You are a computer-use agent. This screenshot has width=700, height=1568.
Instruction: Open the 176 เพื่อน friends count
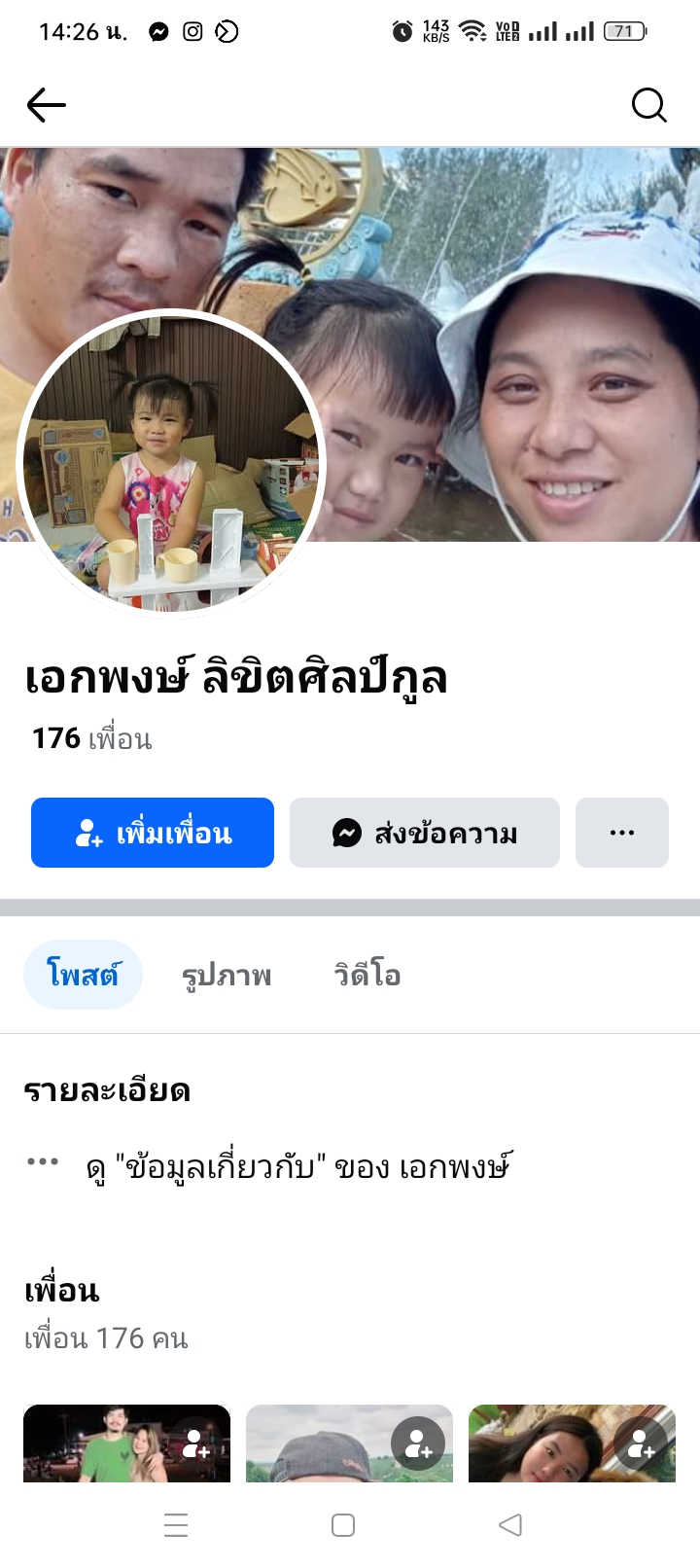pyautogui.click(x=92, y=739)
